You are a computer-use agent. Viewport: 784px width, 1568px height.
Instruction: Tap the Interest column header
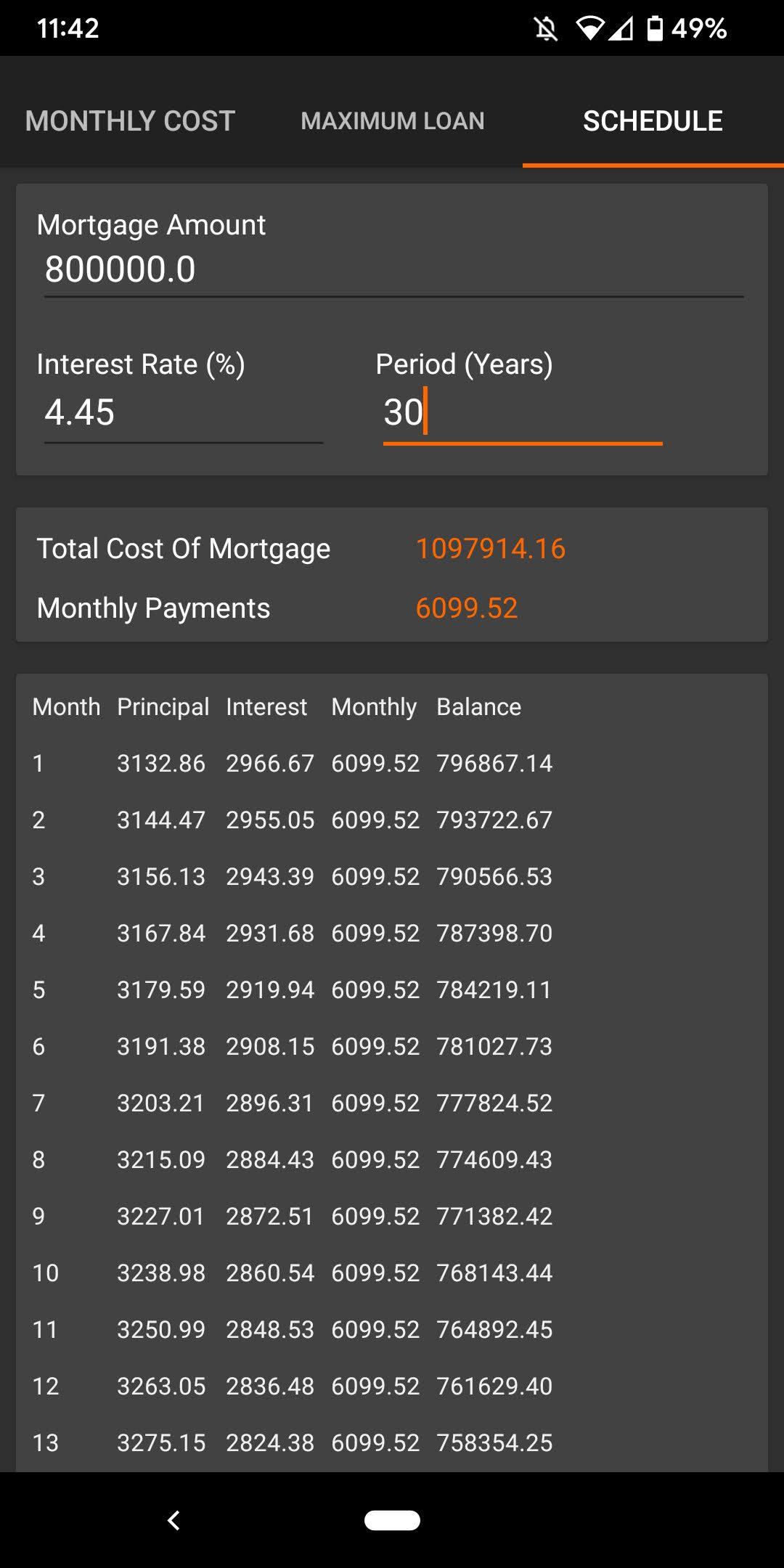pyautogui.click(x=268, y=706)
